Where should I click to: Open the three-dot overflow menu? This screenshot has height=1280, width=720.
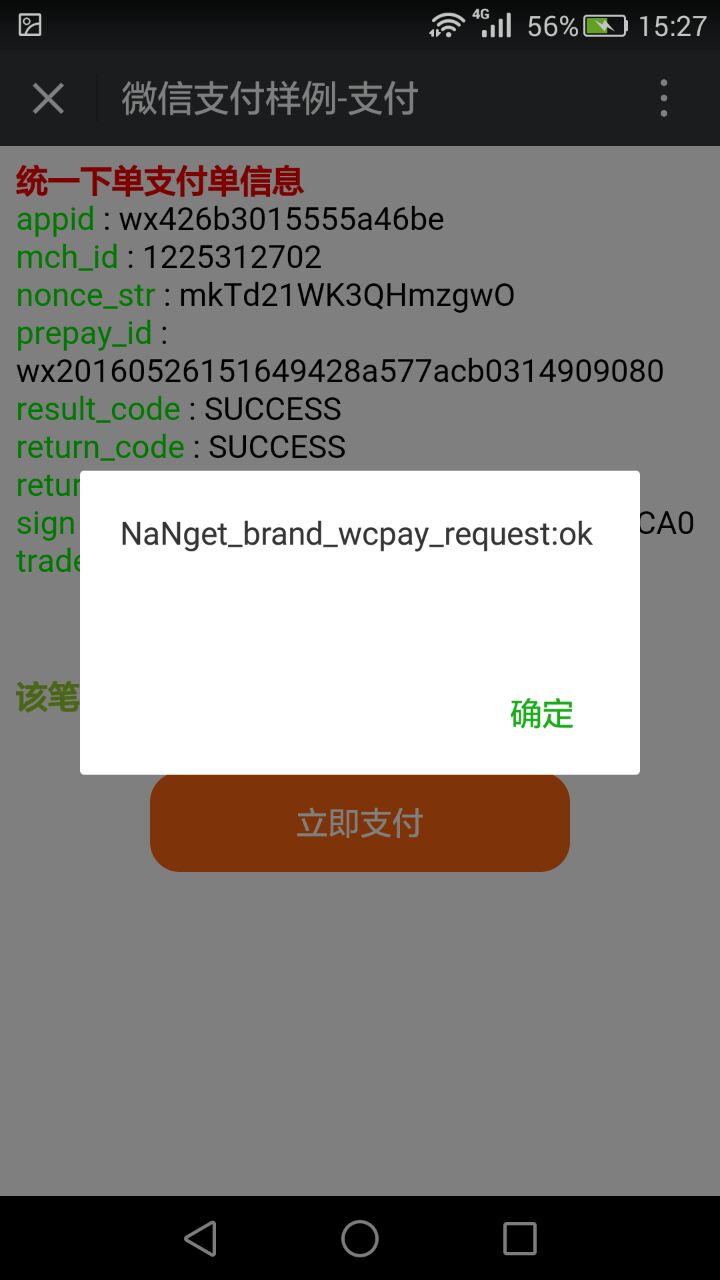pyautogui.click(x=664, y=99)
